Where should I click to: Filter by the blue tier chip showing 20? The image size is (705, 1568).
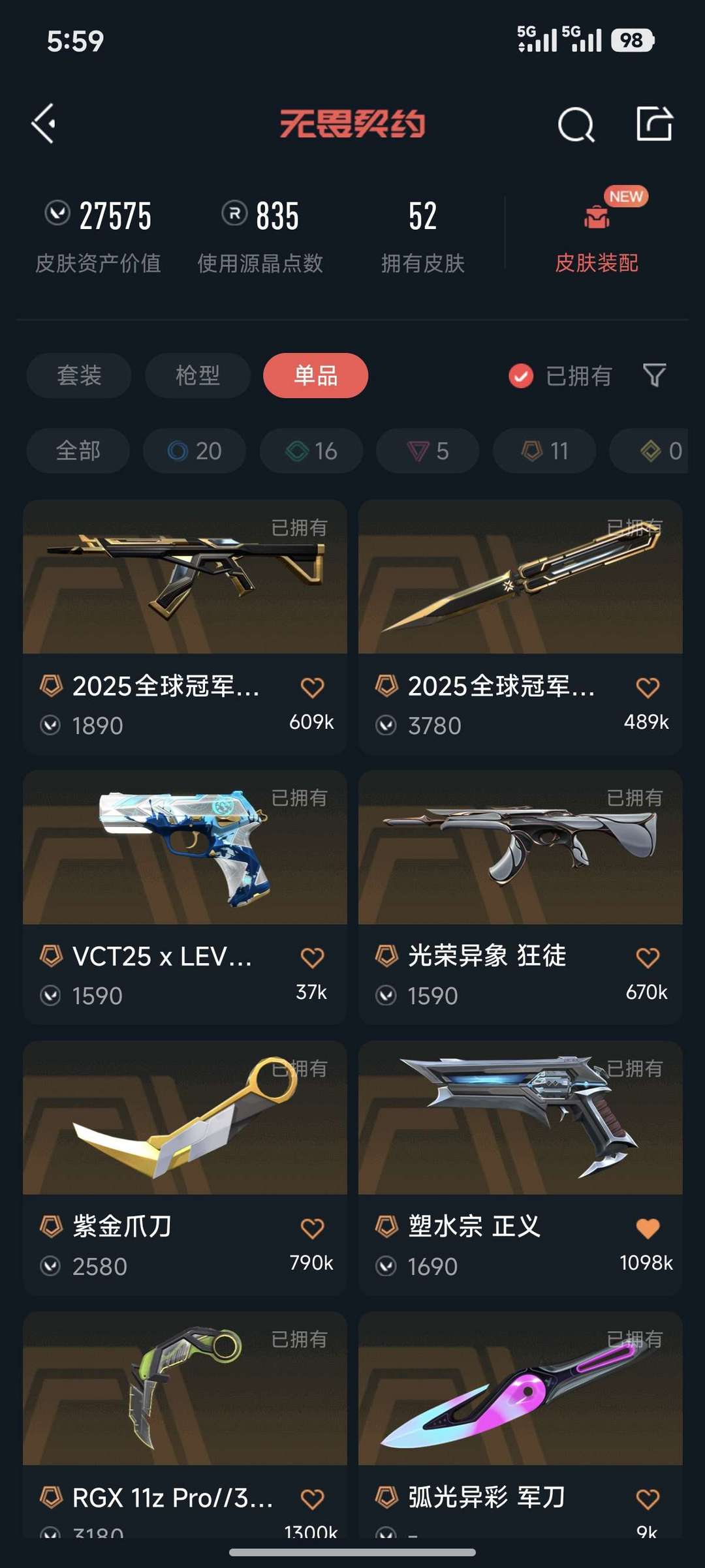(x=195, y=451)
